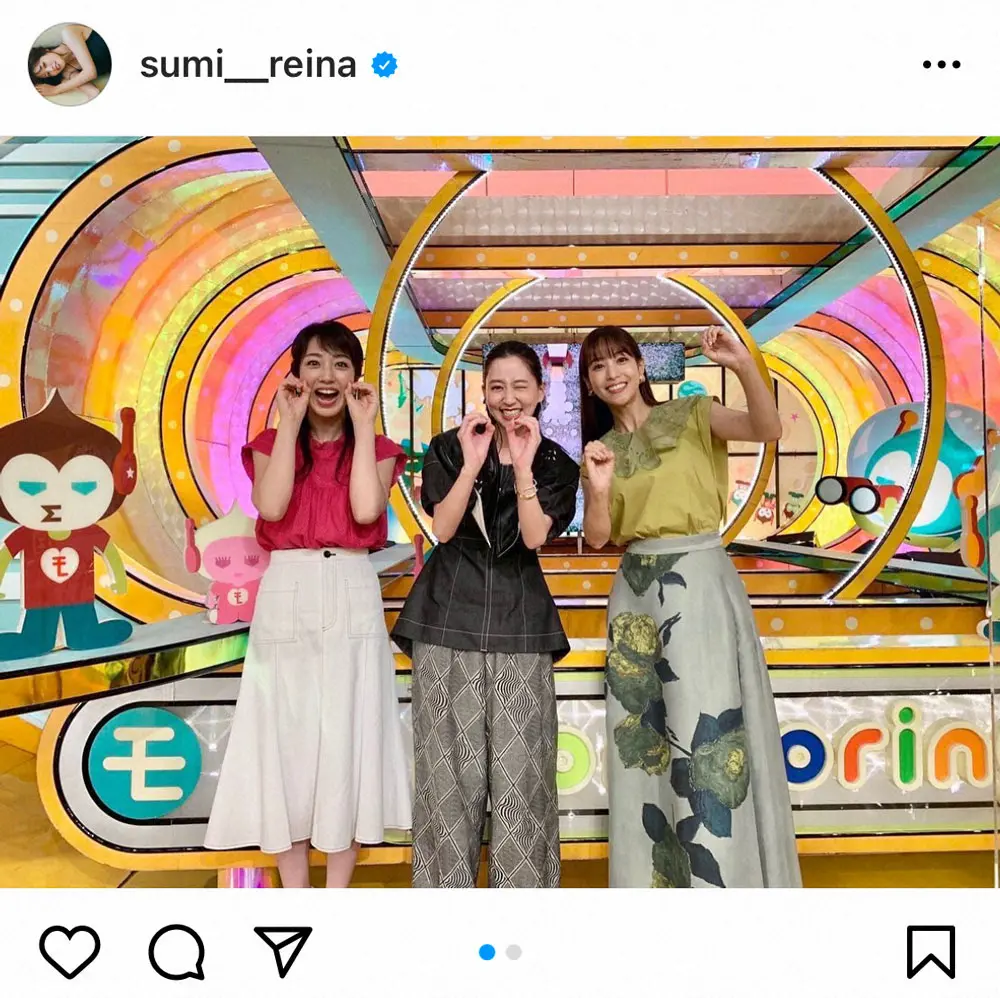Share the post with the paper plane icon

[x=283, y=951]
